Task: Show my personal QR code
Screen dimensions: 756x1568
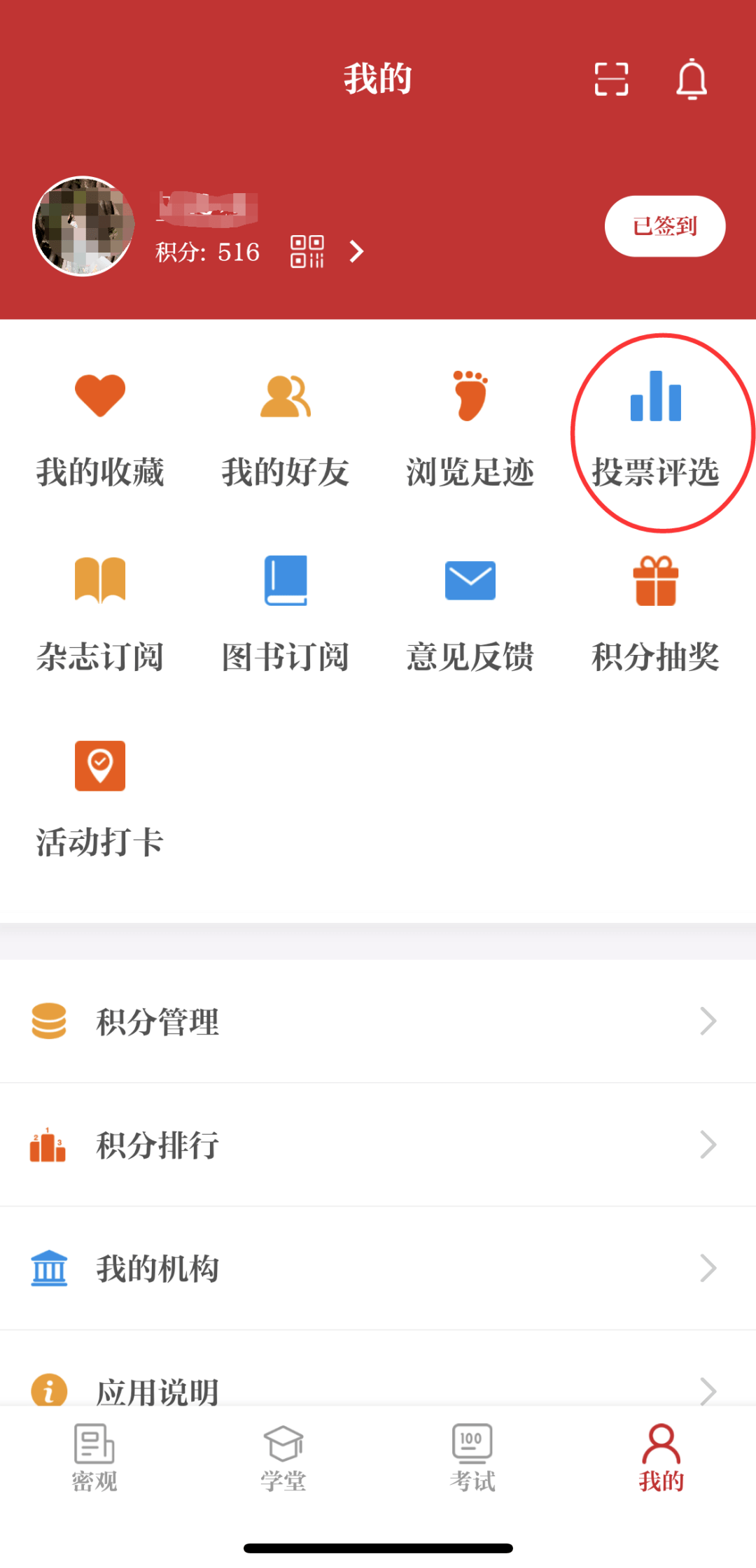Action: 308,252
